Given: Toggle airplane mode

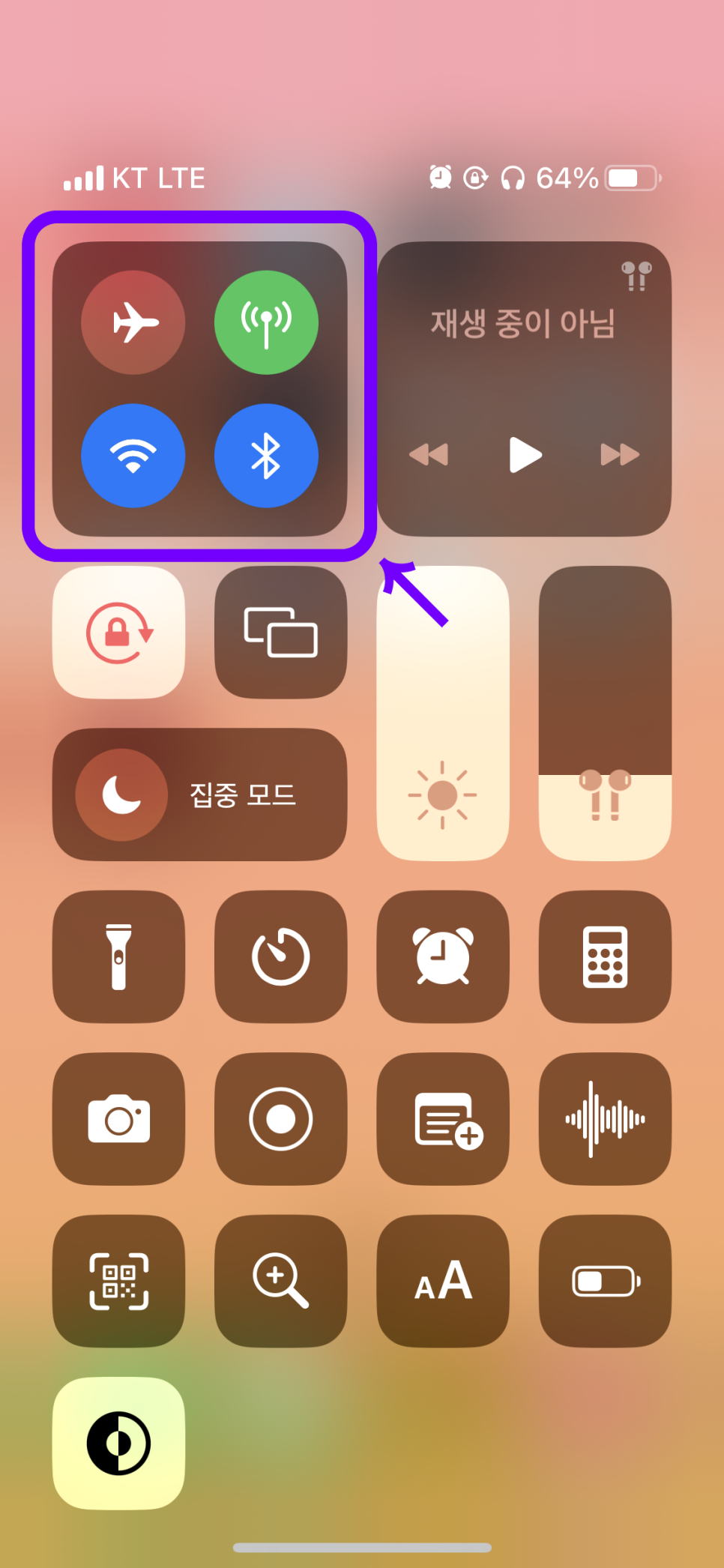Looking at the screenshot, I should 133,322.
